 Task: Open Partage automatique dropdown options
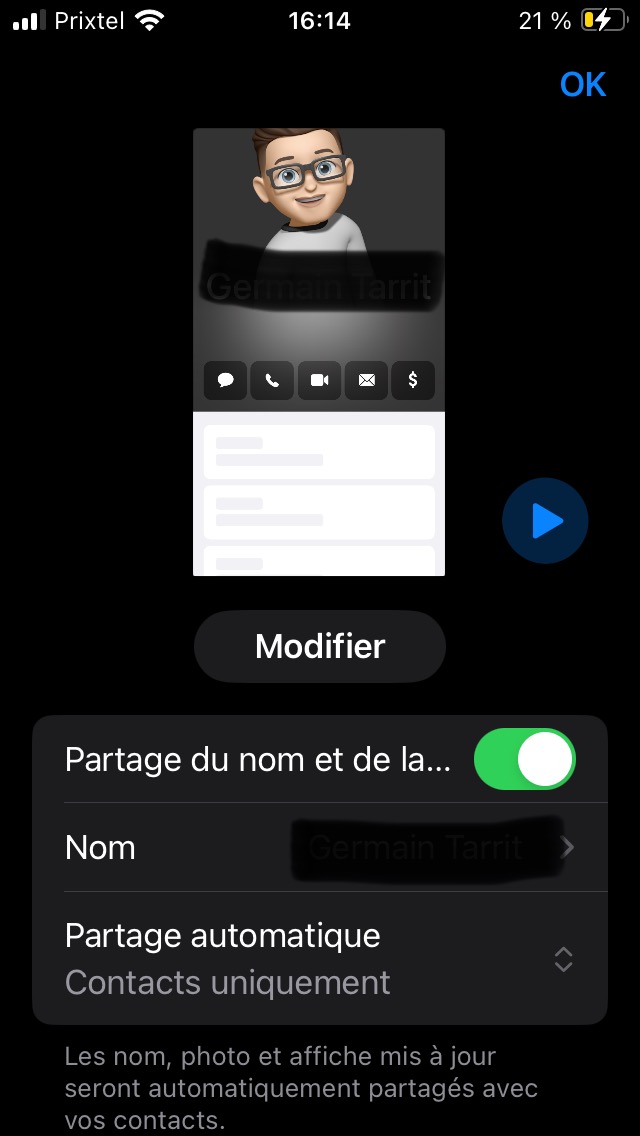(x=320, y=959)
